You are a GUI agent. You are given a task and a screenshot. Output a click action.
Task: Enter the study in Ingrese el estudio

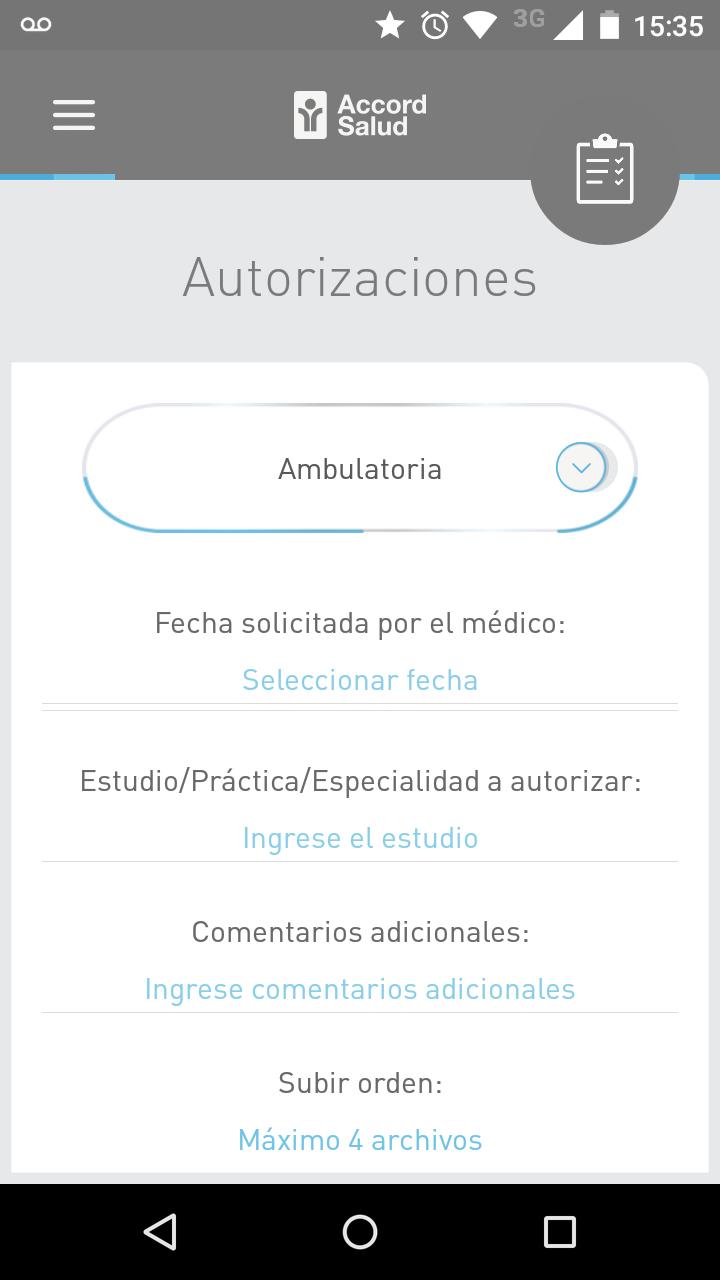coord(360,838)
